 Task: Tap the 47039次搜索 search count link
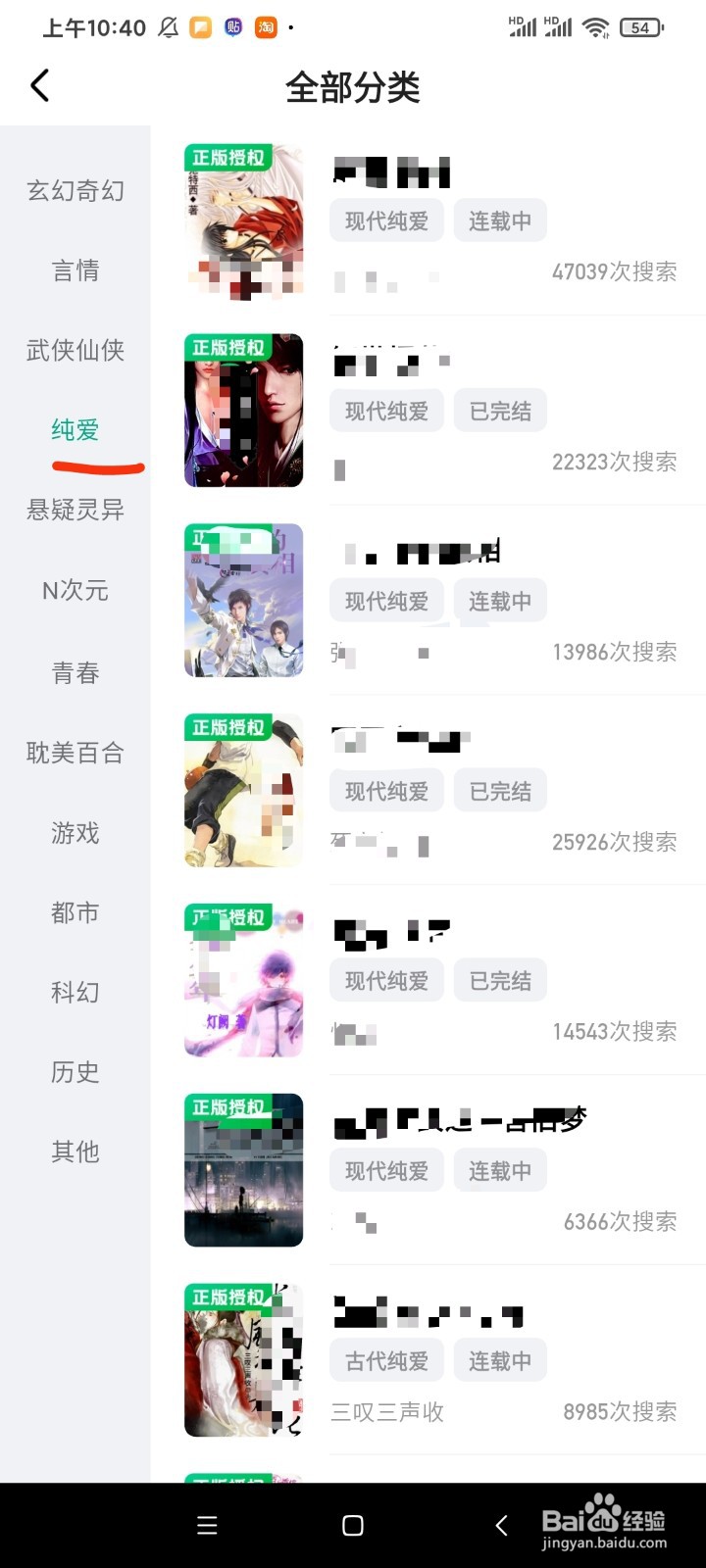tap(615, 272)
